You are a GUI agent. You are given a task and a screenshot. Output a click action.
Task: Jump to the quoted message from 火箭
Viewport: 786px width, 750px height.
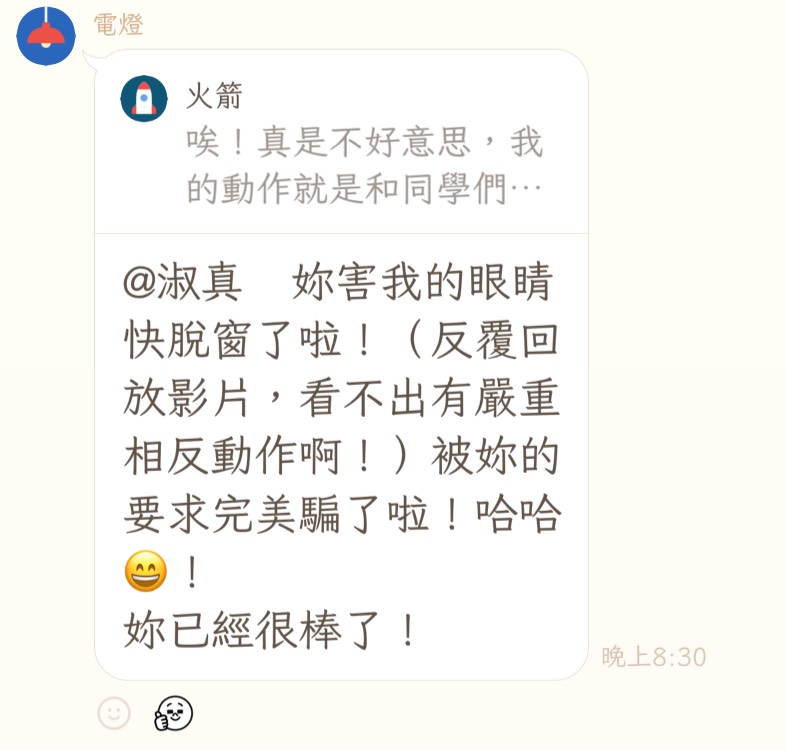(x=340, y=142)
